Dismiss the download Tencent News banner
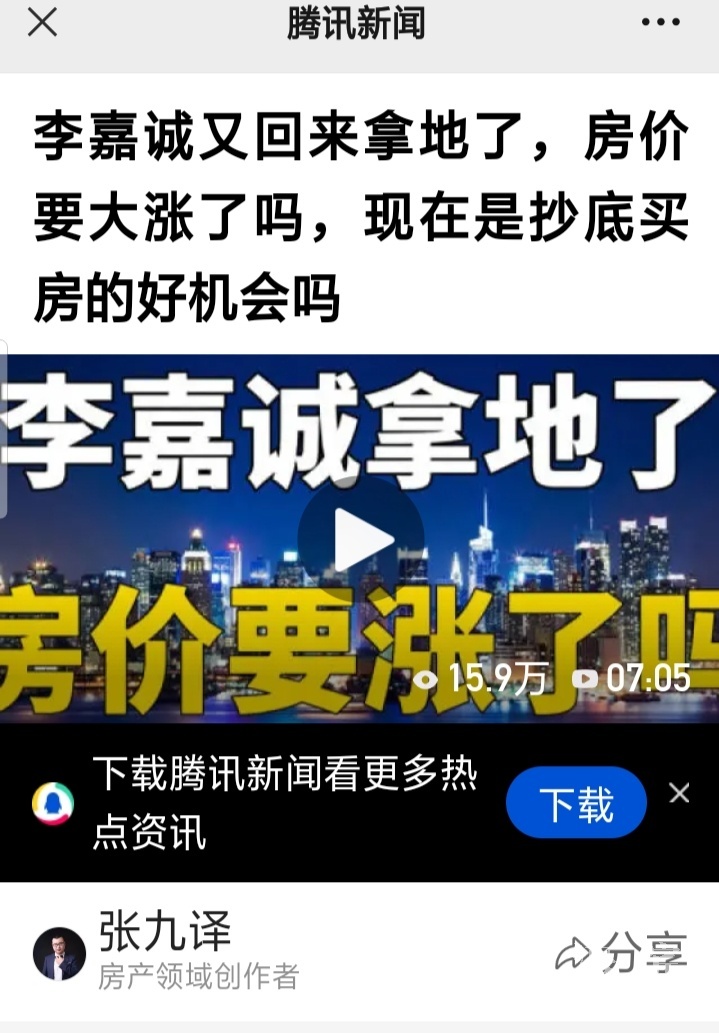719x1033 pixels. tap(679, 794)
